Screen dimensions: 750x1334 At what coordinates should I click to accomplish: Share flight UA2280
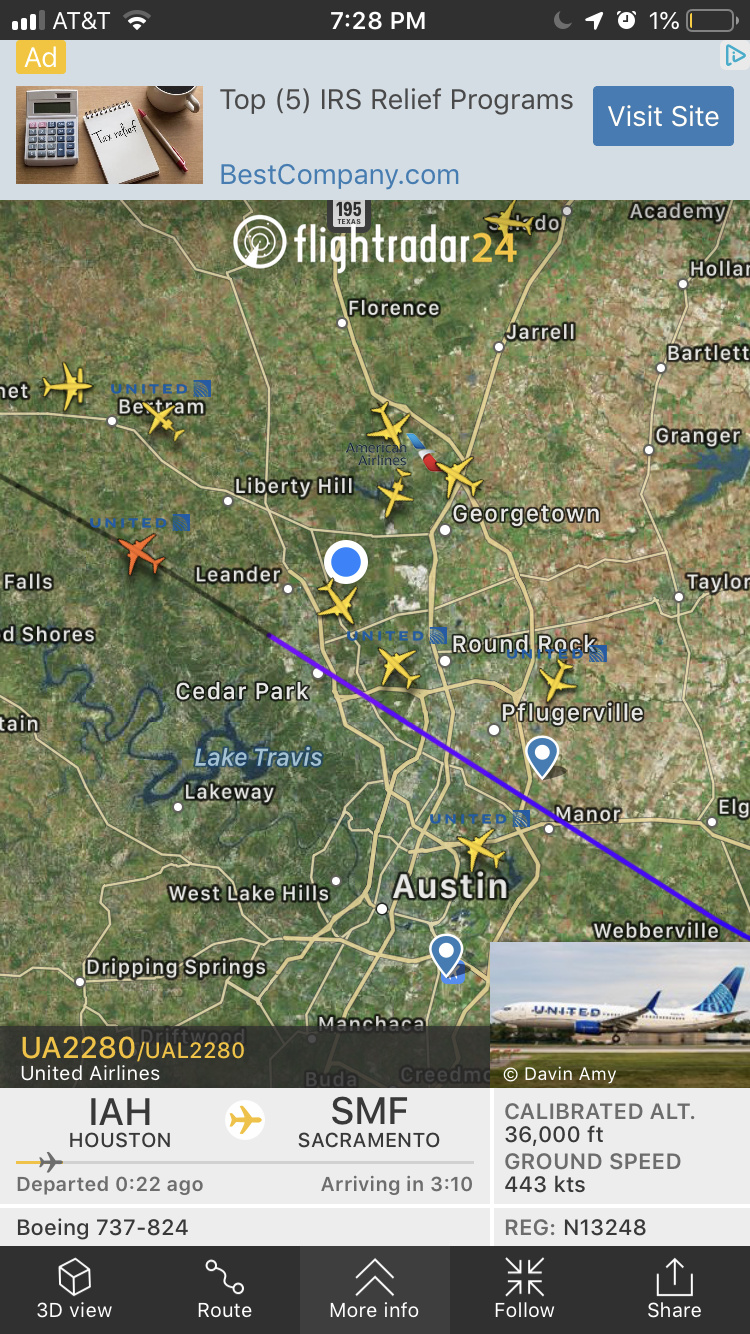[x=674, y=1289]
